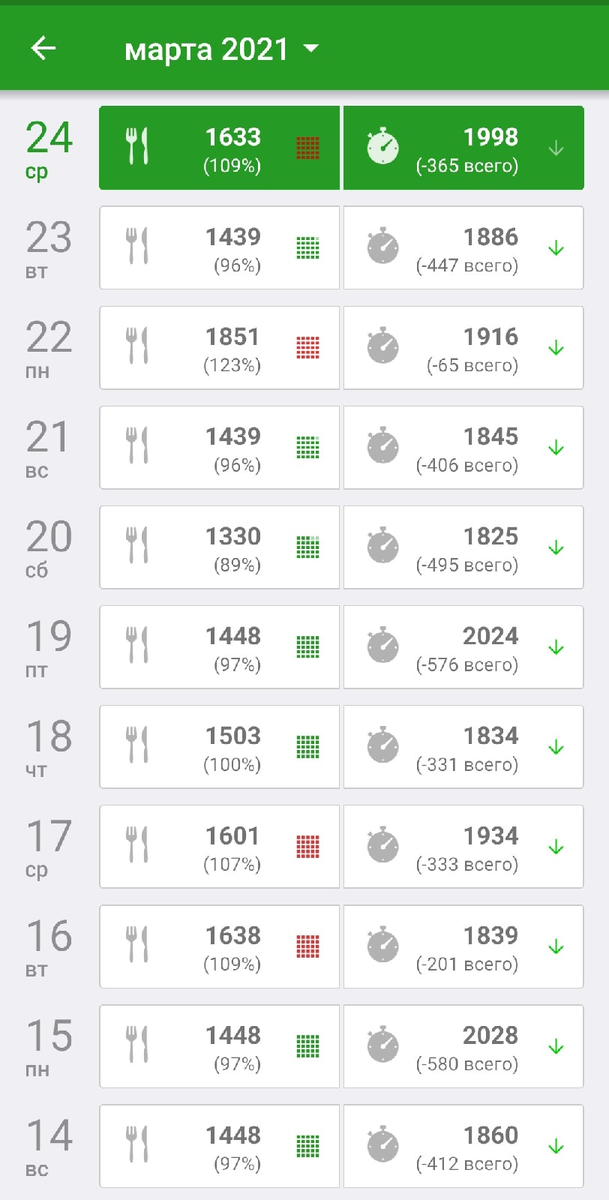Open the "марта 2021" month dropdown
The height and width of the screenshot is (1200, 609).
coord(221,49)
